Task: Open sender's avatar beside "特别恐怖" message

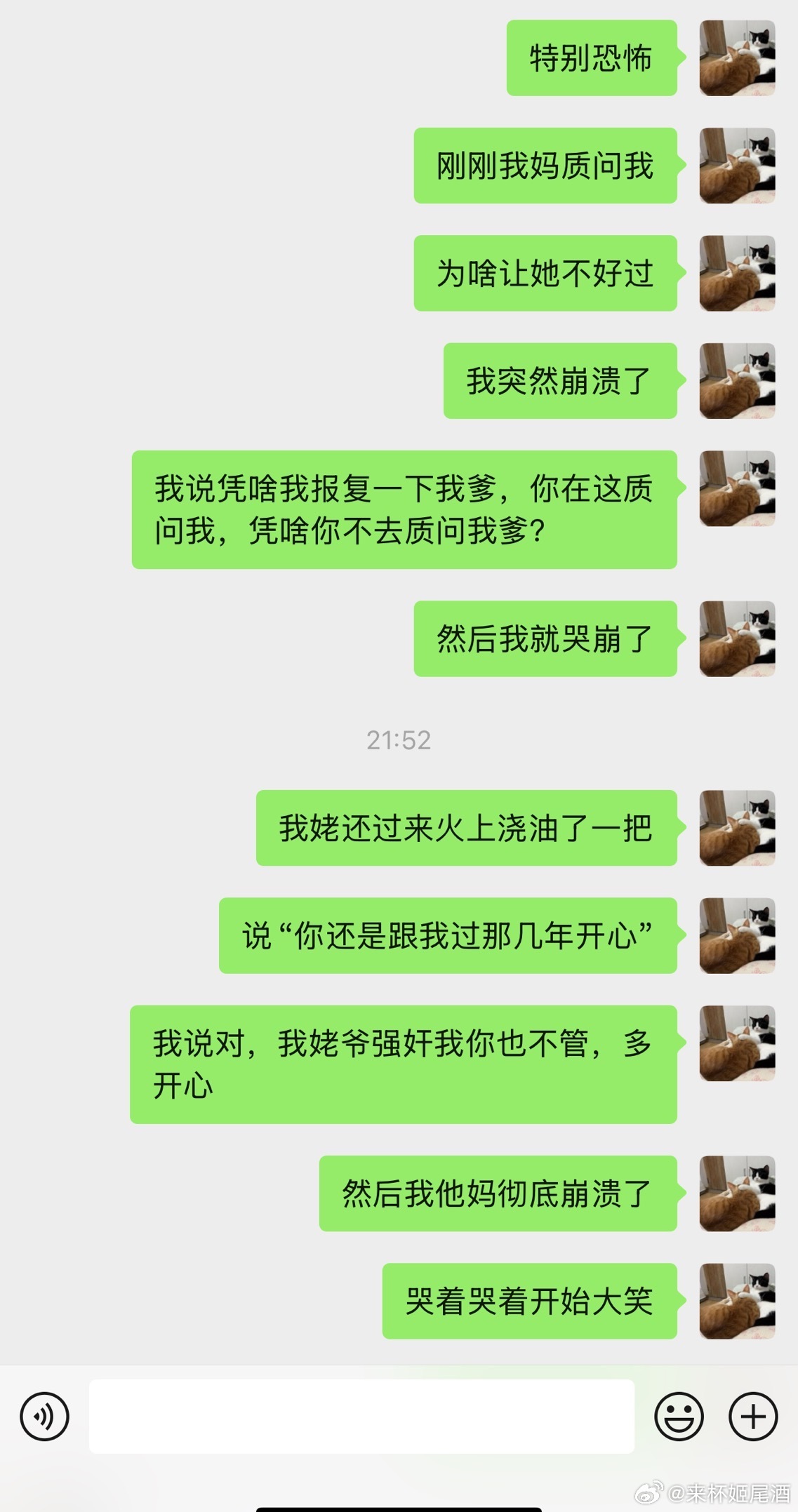Action: point(737,58)
